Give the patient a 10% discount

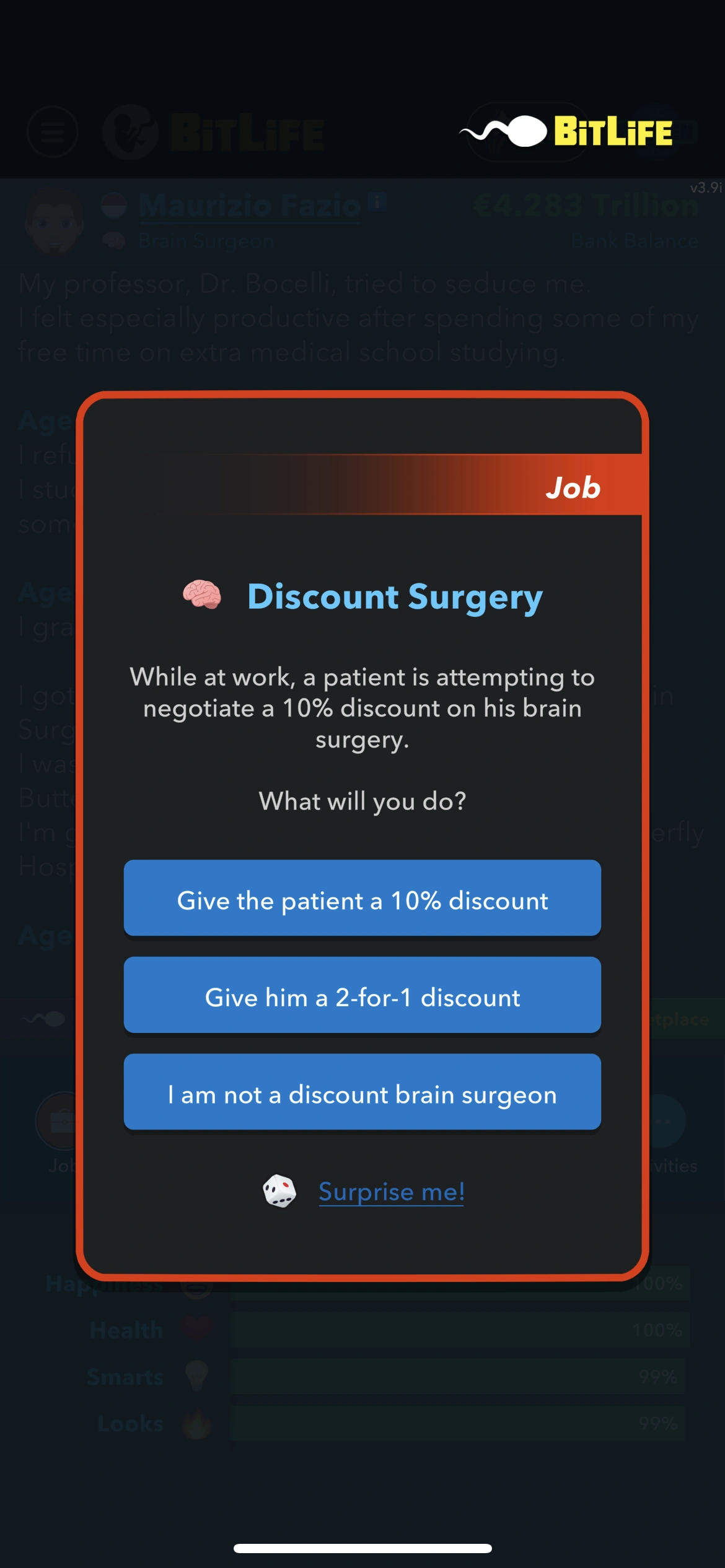362,900
